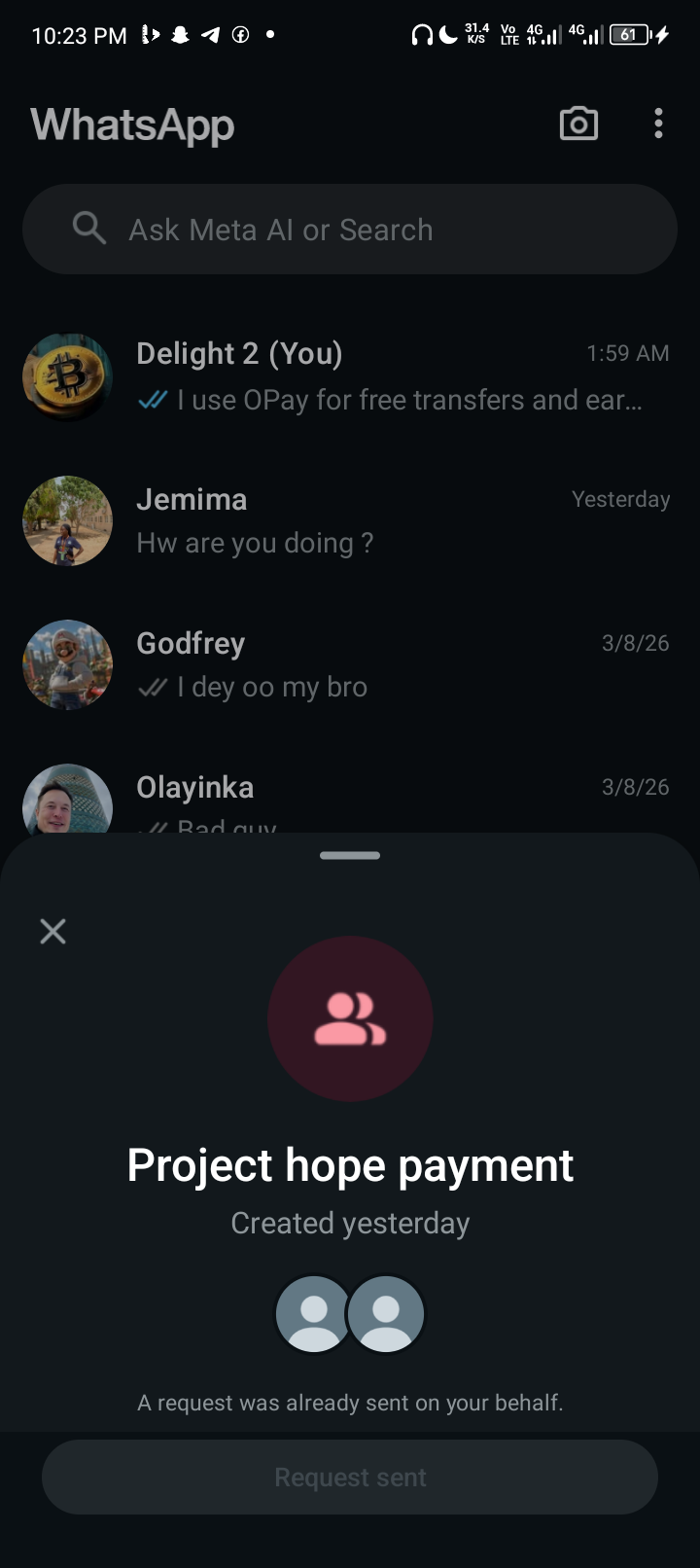700x1568 pixels.
Task: Tap the Request sent button
Action: [350, 1477]
